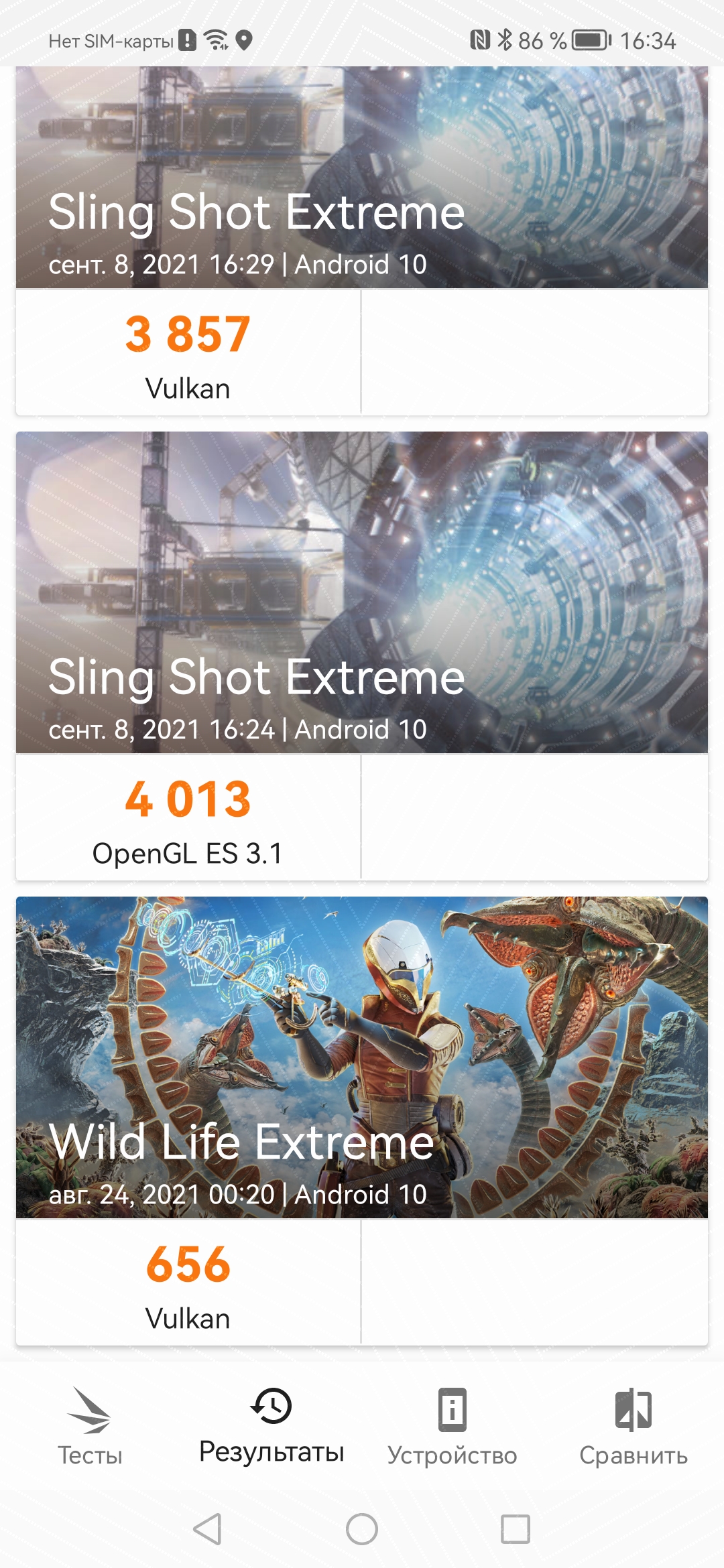Open the Сравнить tab
The image size is (724, 1568).
(633, 1426)
